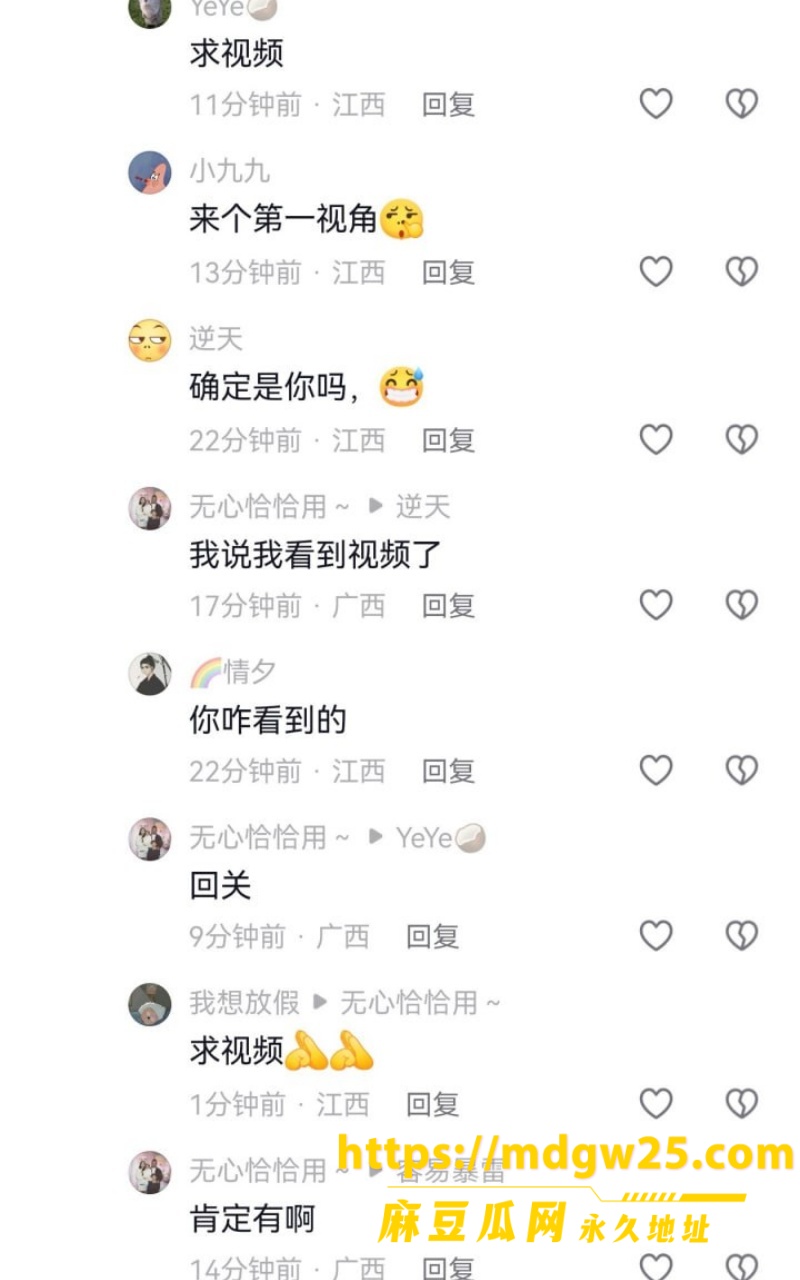
Task: Open 我想放假's avatar
Action: 150,1004
